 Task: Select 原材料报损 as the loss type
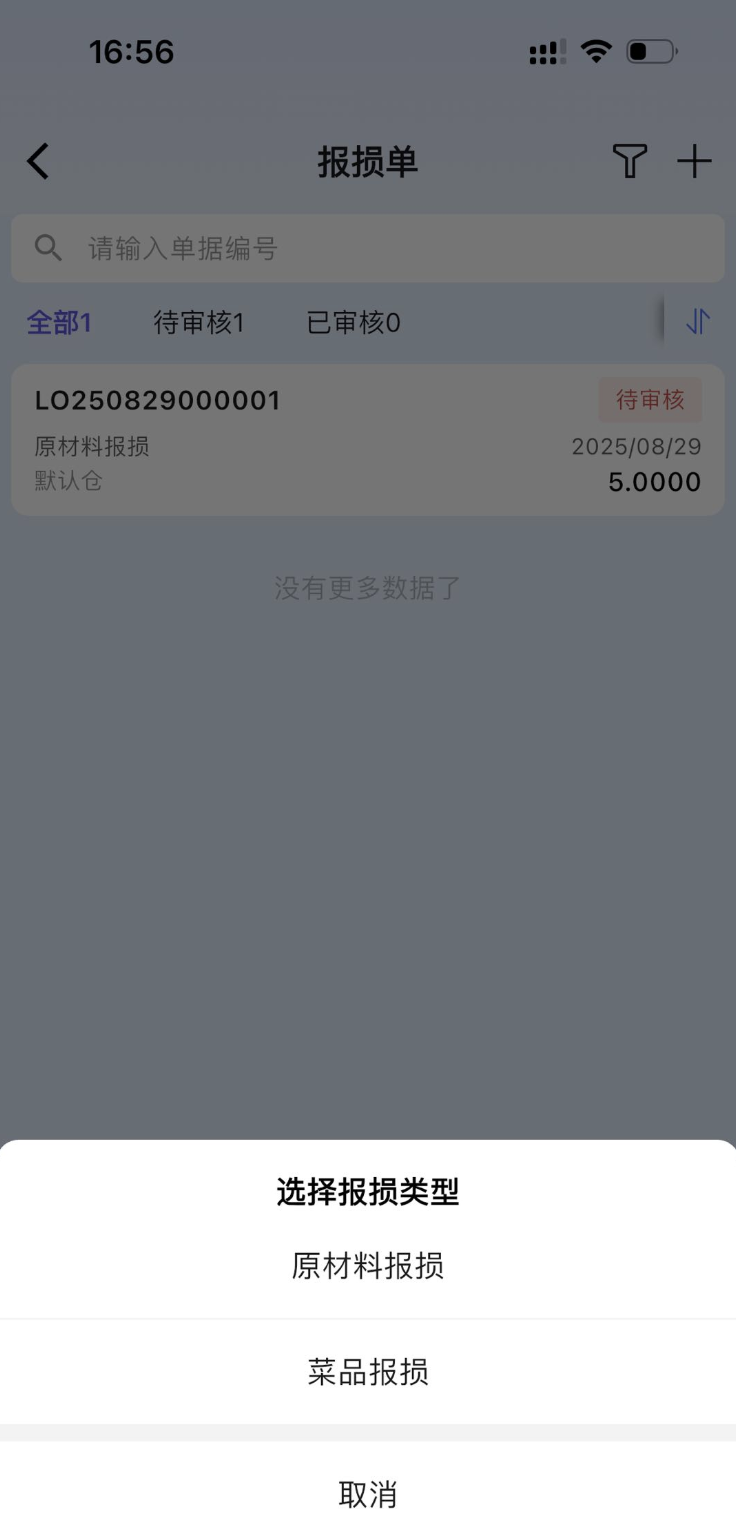(368, 1266)
